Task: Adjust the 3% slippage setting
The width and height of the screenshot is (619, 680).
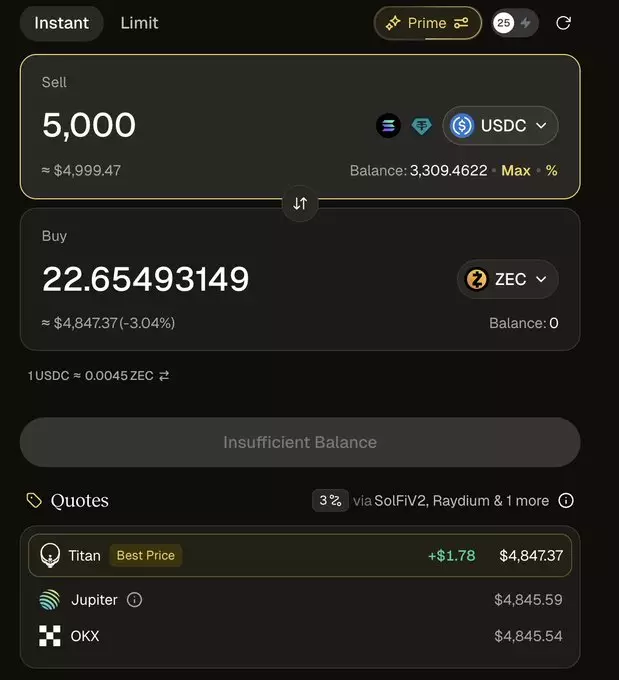Action: coord(330,500)
